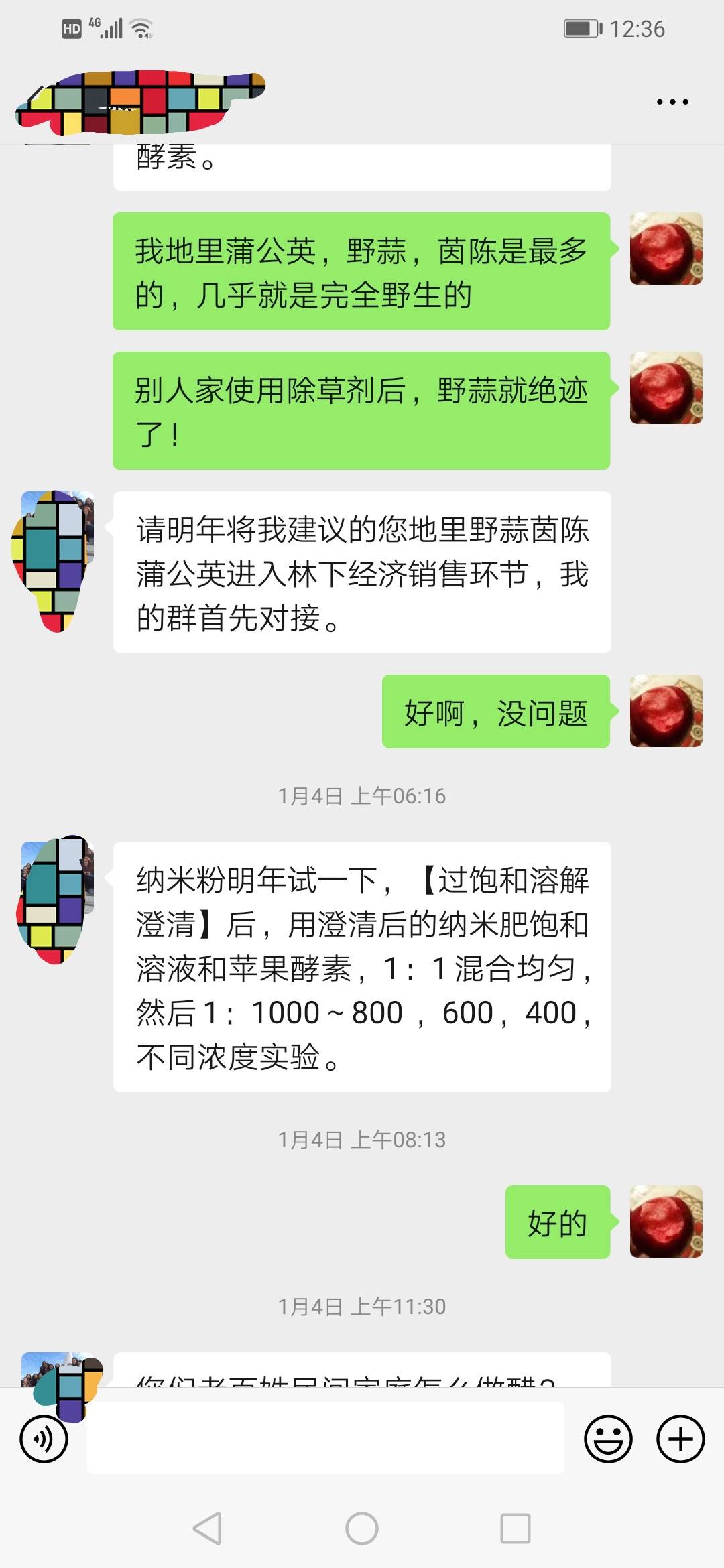Open the three-dot chat info menu
The width and height of the screenshot is (724, 1568).
(672, 102)
